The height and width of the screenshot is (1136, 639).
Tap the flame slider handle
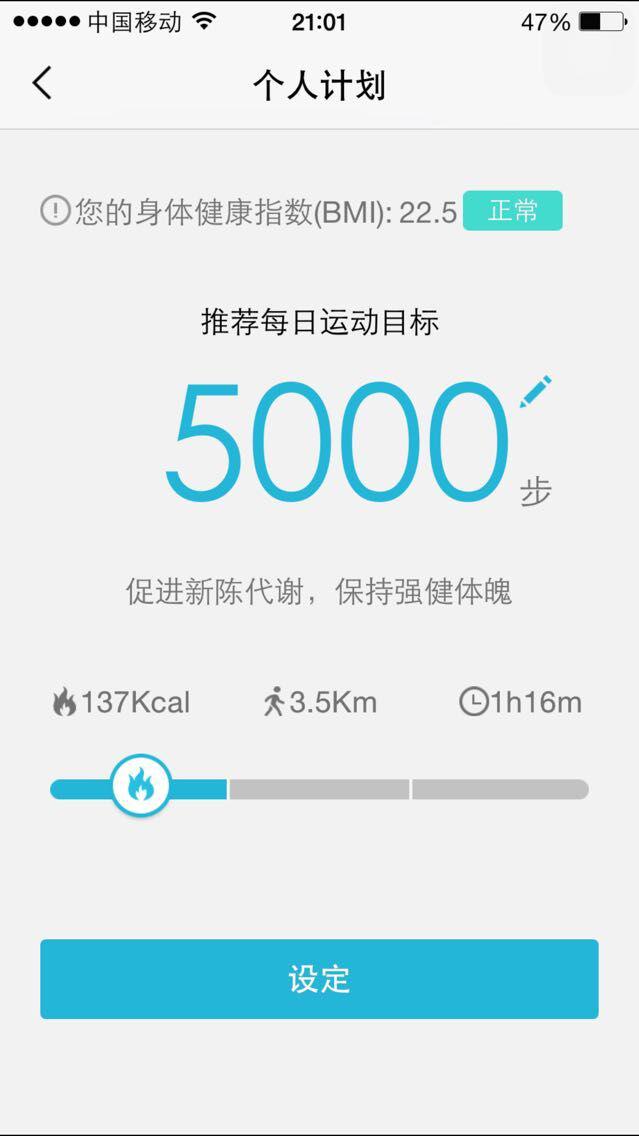tap(140, 786)
